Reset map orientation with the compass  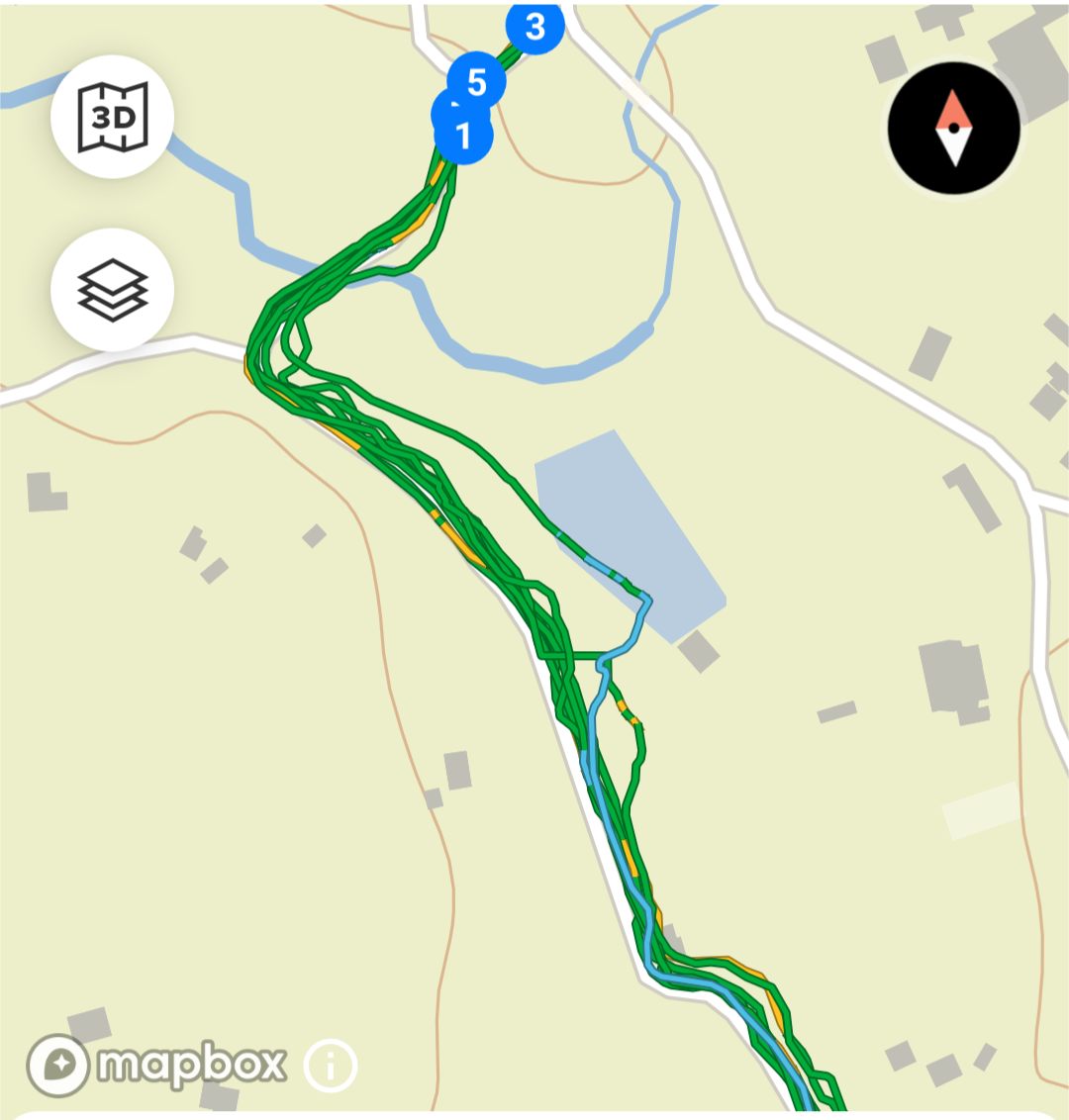953,129
